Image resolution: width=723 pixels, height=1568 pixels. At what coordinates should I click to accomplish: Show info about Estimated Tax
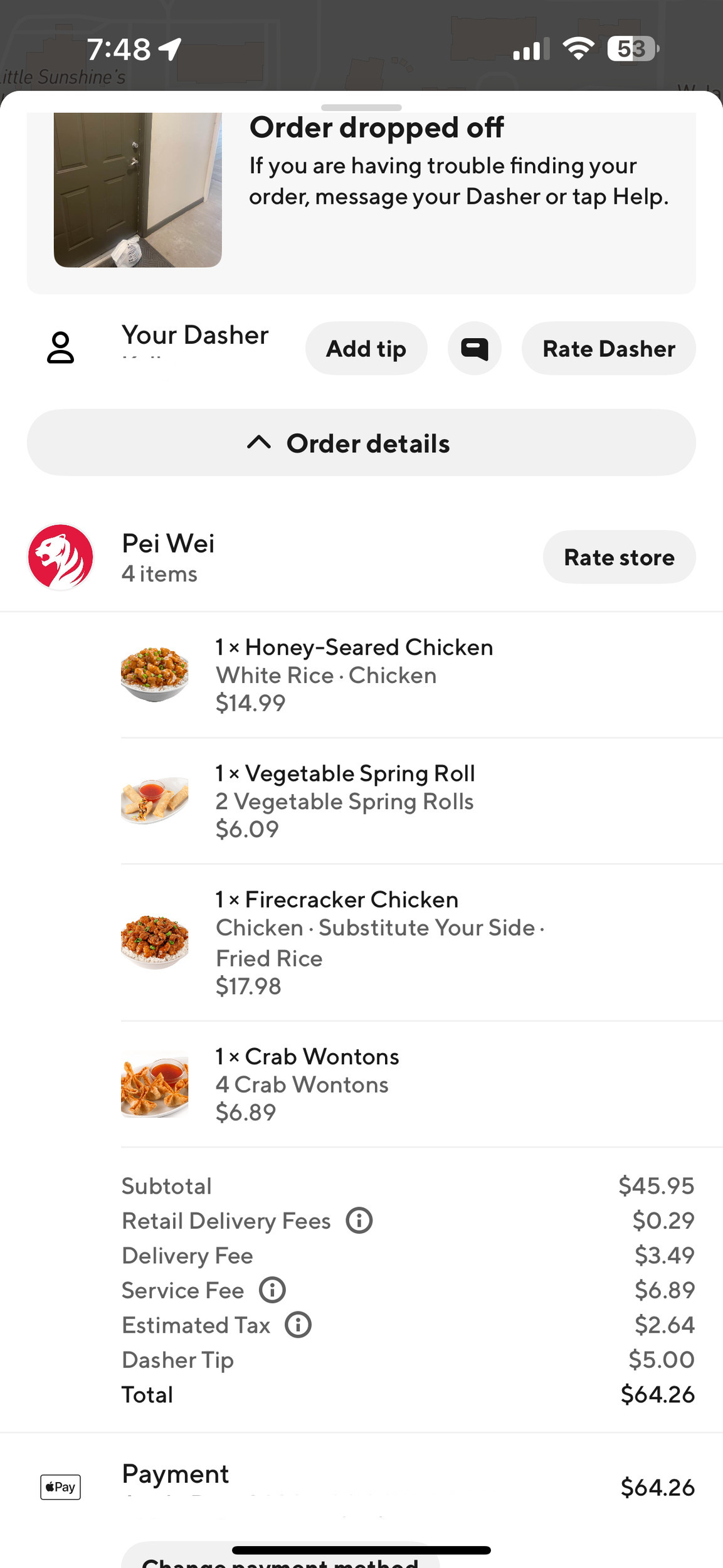coord(298,1325)
